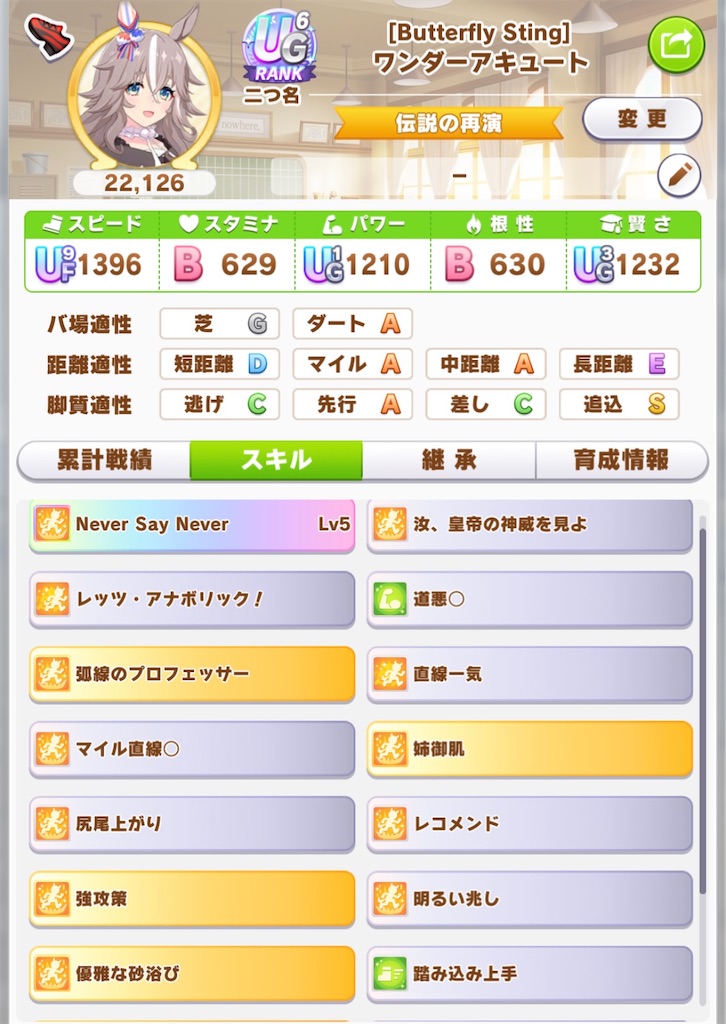Open the レッツ・アナボリック! skill details

[192, 599]
